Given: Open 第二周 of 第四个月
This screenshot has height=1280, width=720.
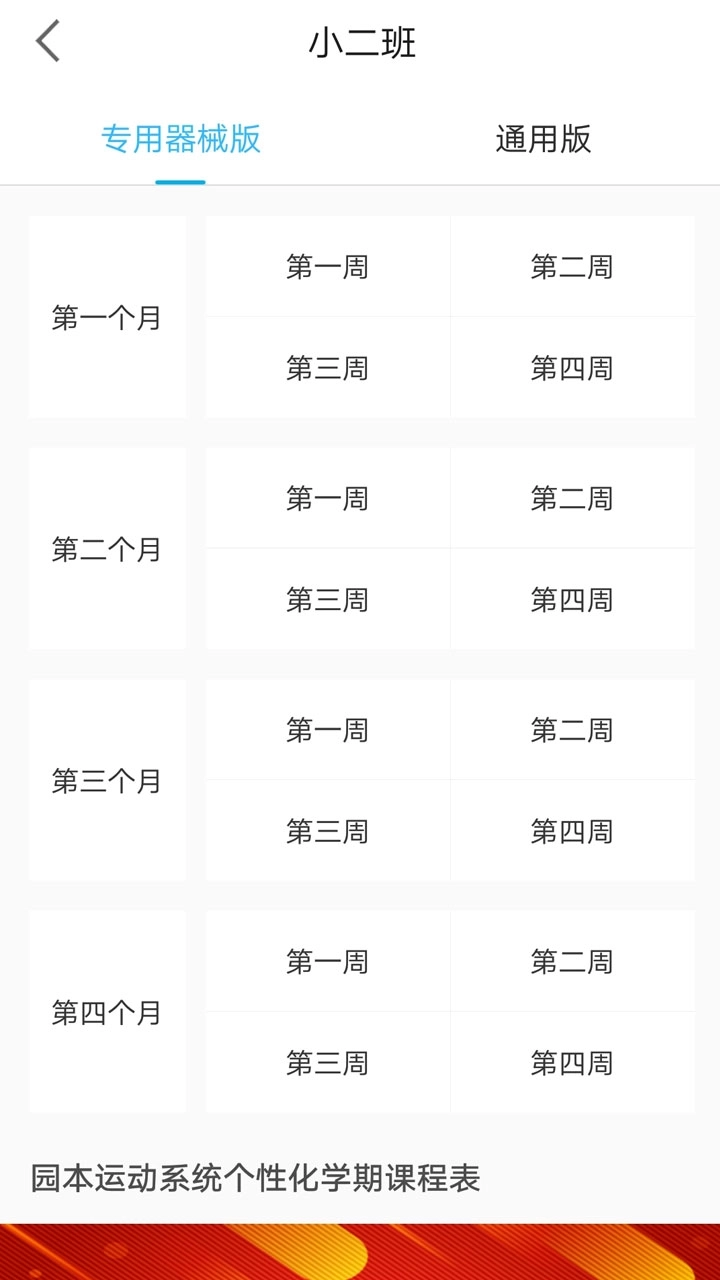Looking at the screenshot, I should click(x=573, y=961).
